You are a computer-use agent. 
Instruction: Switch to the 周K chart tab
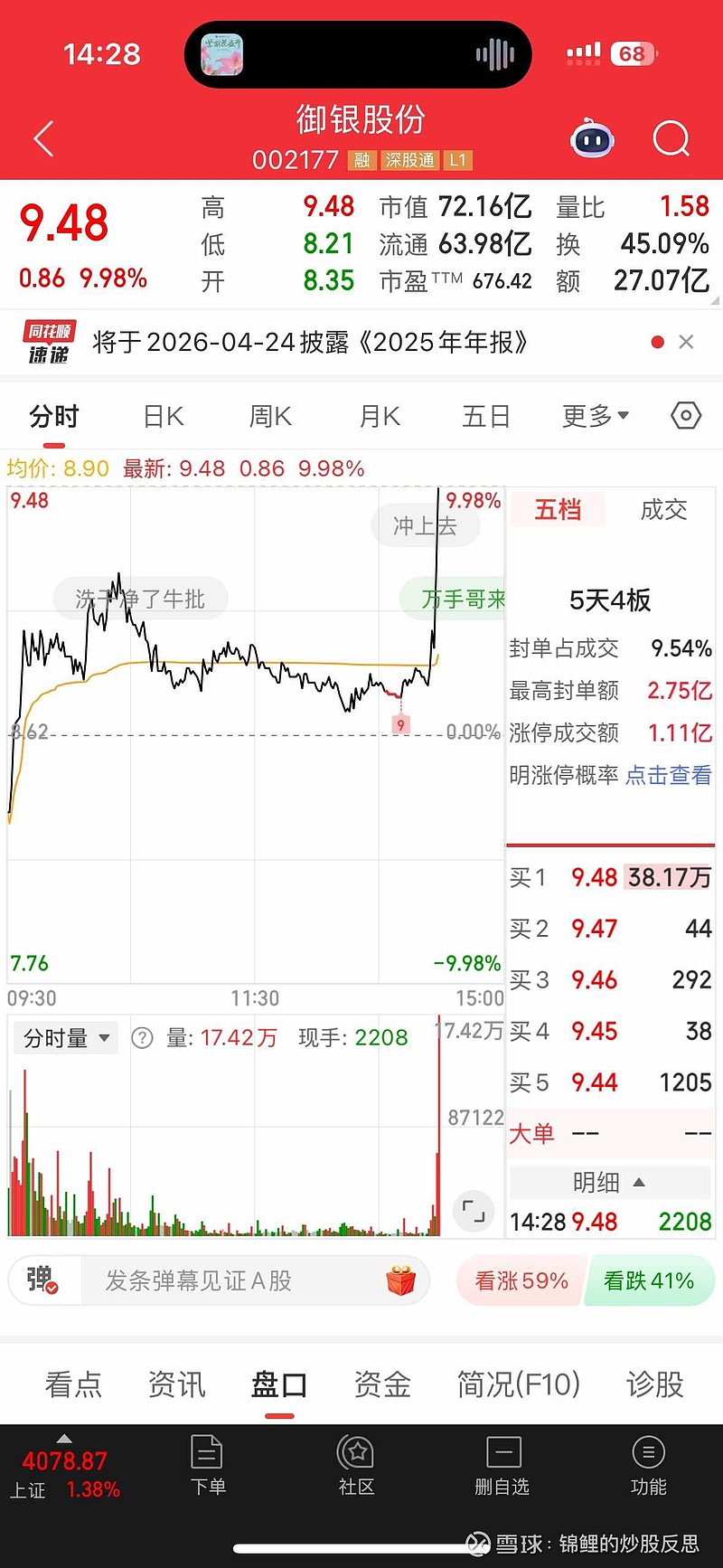click(x=270, y=416)
